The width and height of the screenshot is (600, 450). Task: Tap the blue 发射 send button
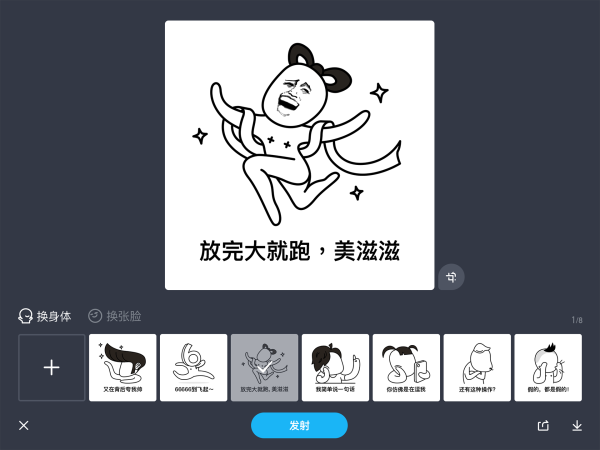click(x=299, y=425)
